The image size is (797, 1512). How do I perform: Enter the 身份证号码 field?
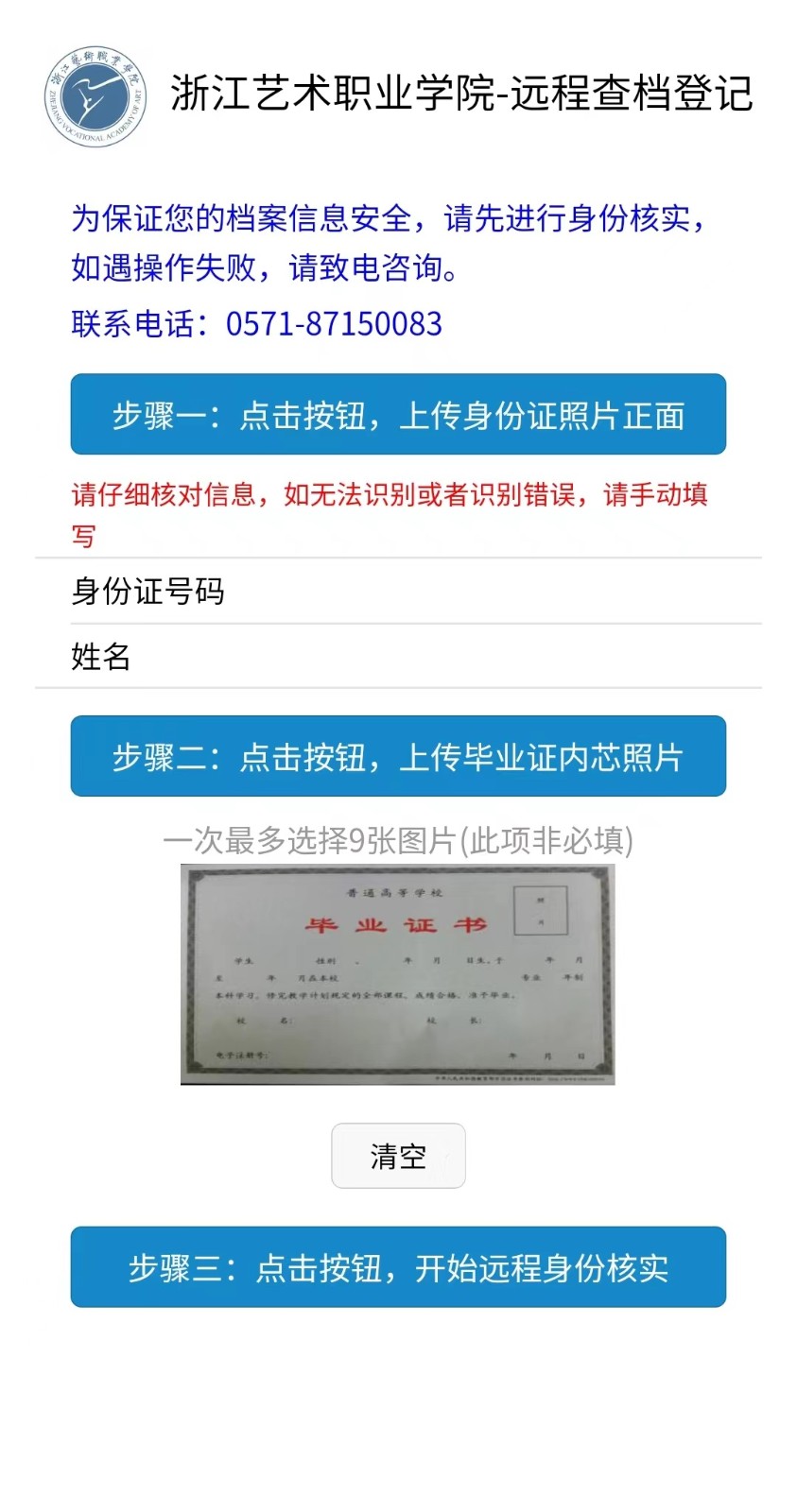click(416, 592)
